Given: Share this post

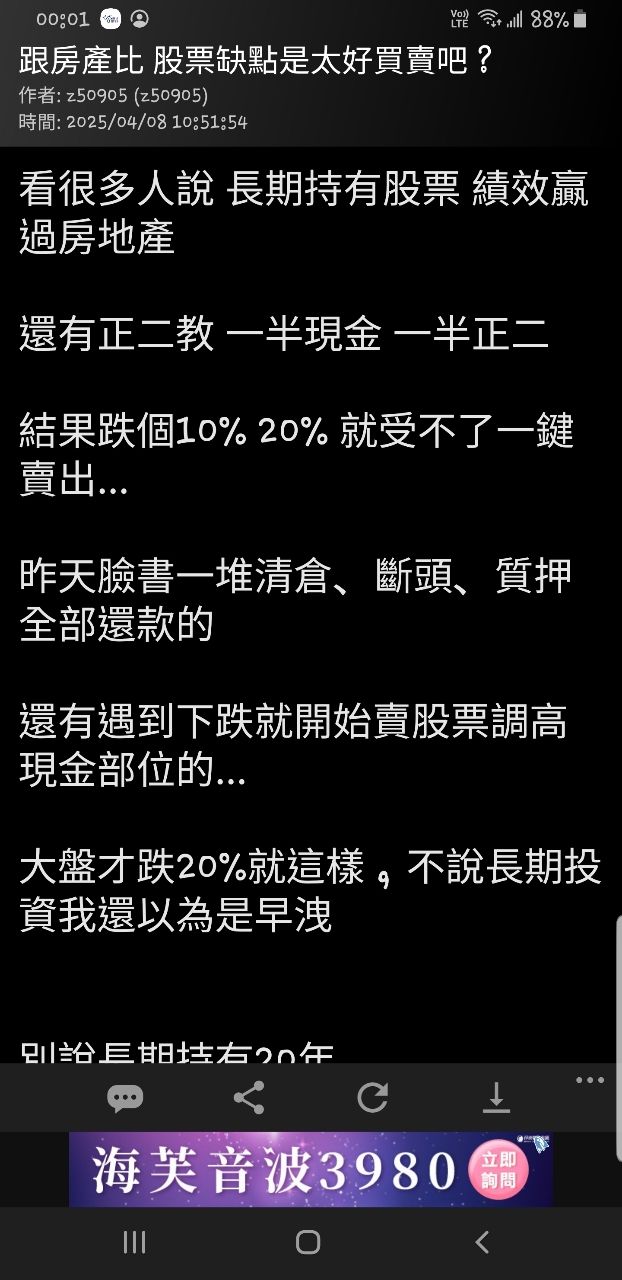Looking at the screenshot, I should 248,1098.
